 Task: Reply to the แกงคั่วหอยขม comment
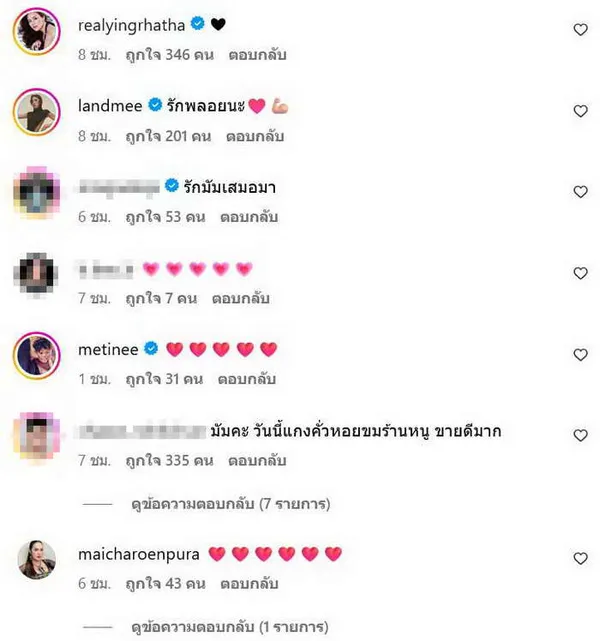pos(258,461)
